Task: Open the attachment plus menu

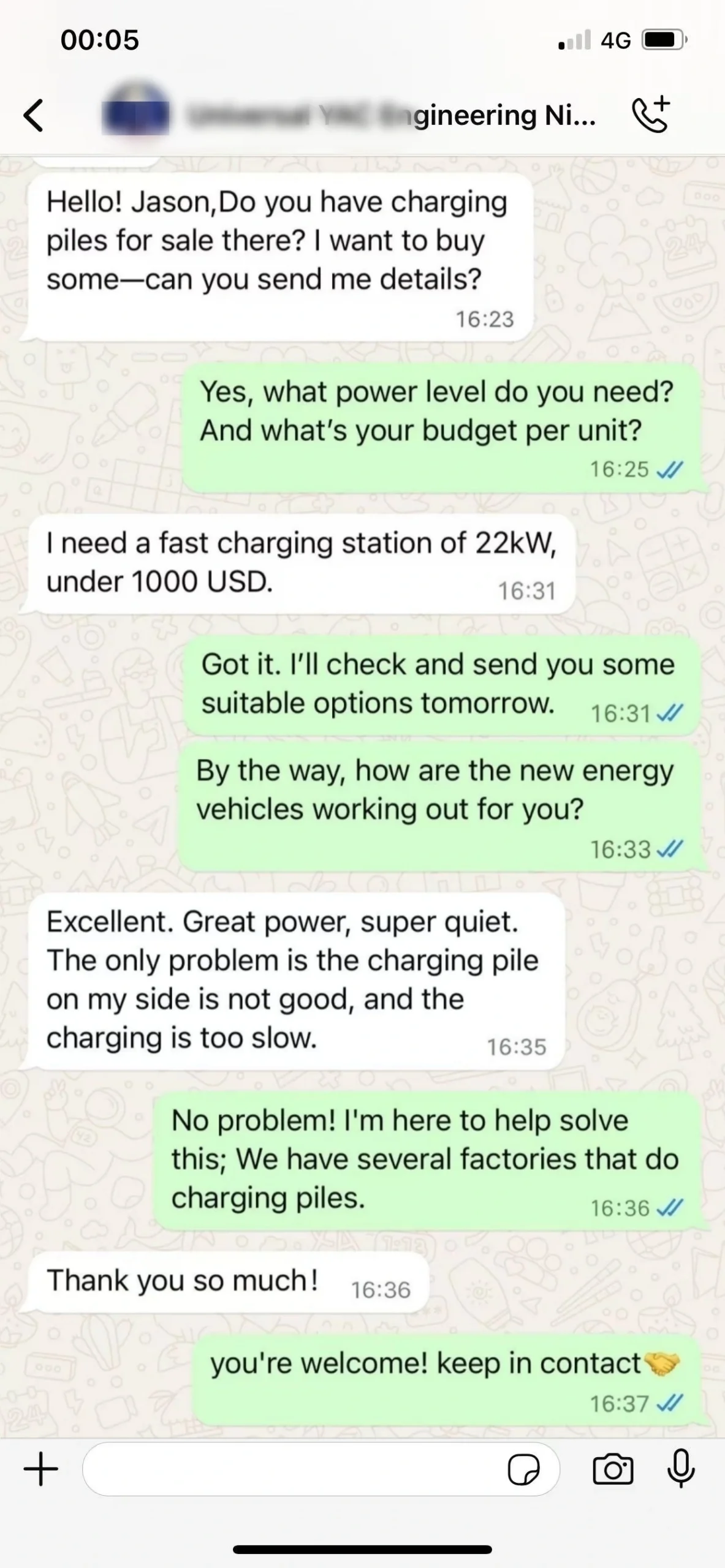Action: coord(41,1469)
